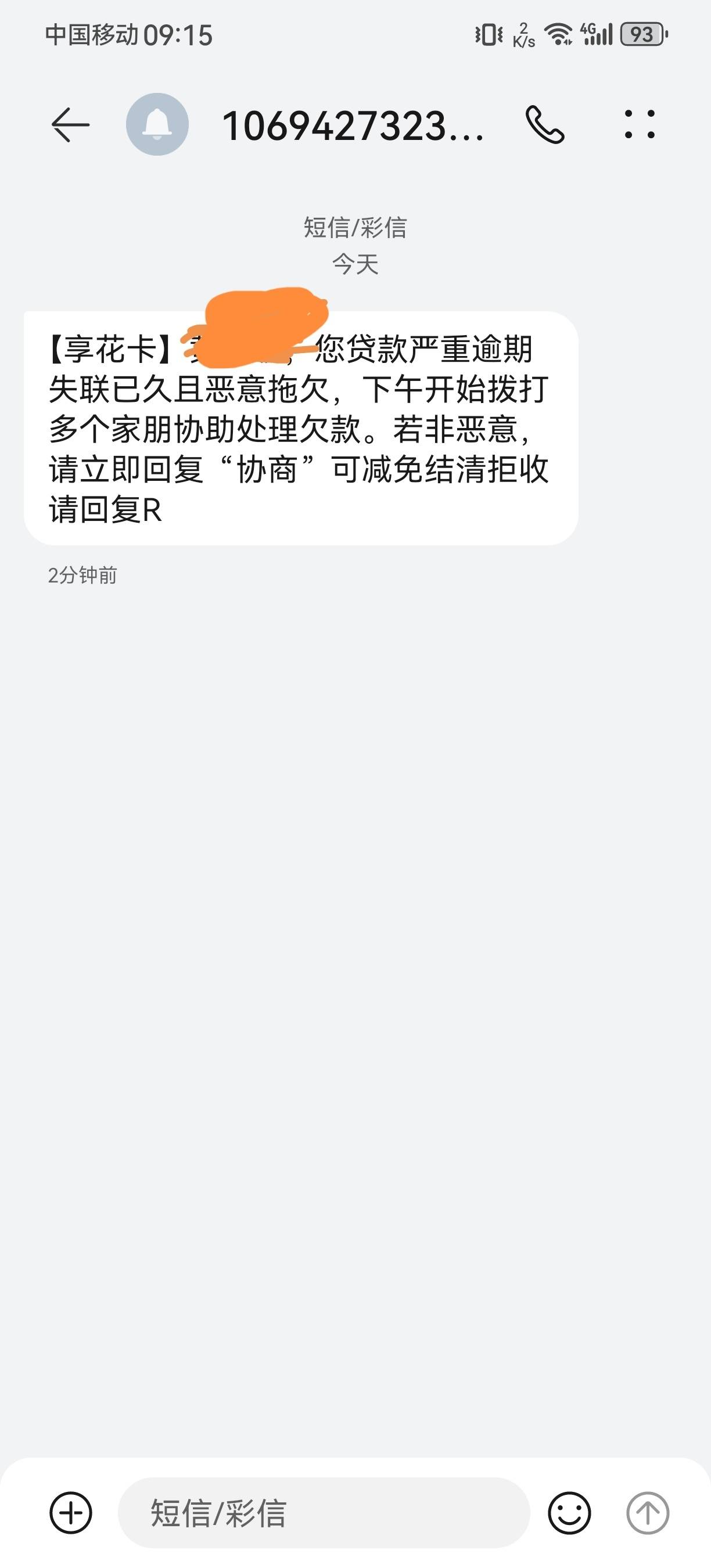Screen dimensions: 711x1568
Task: Open the emoji smiley picker
Action: 569,1513
